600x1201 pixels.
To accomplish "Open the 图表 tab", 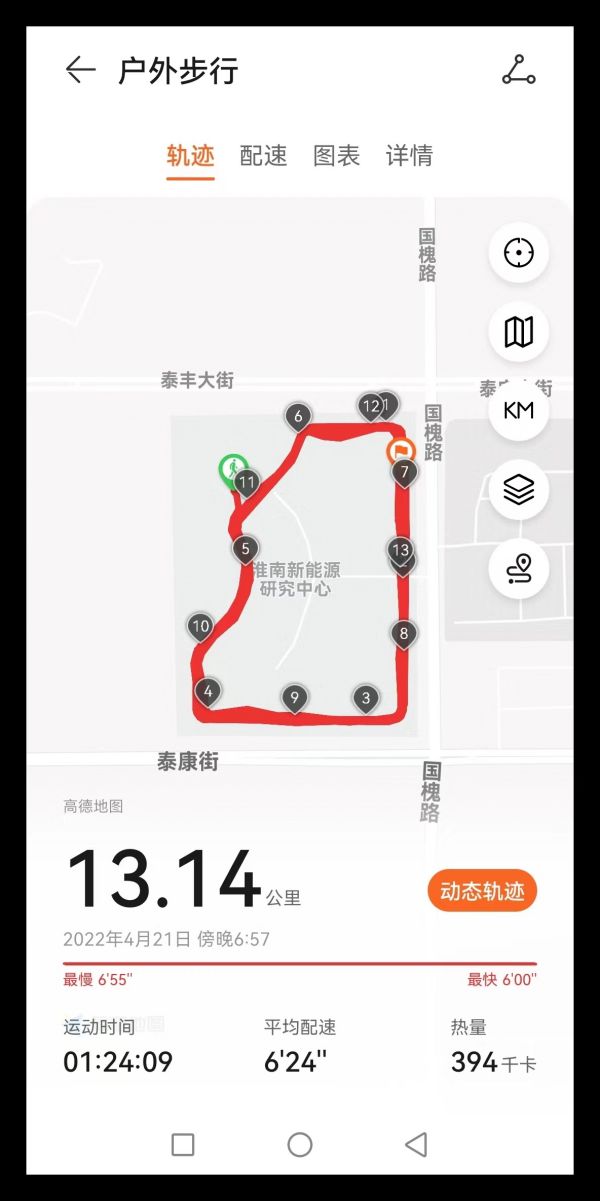I will coord(336,156).
